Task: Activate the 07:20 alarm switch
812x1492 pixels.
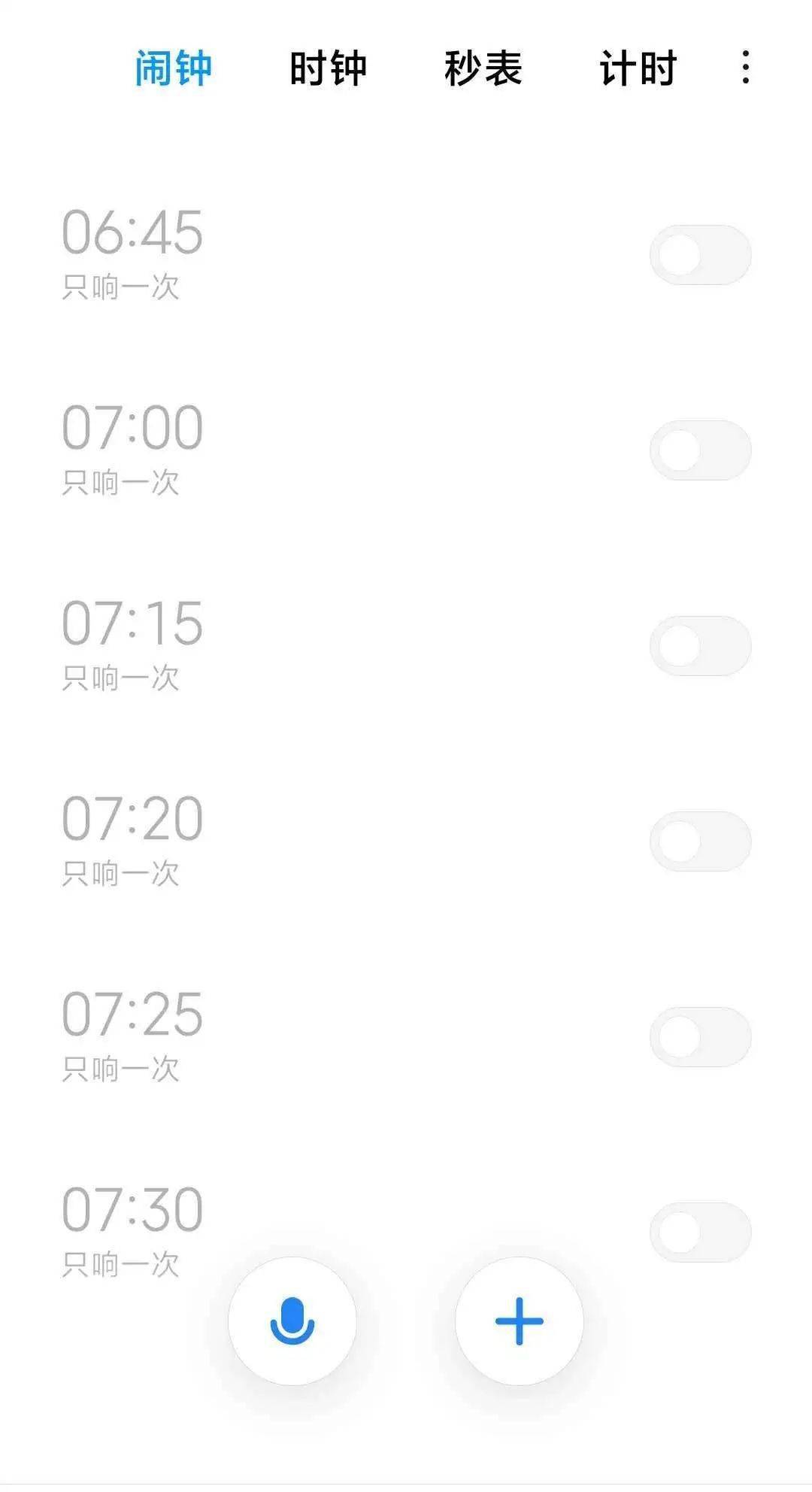Action: (700, 841)
